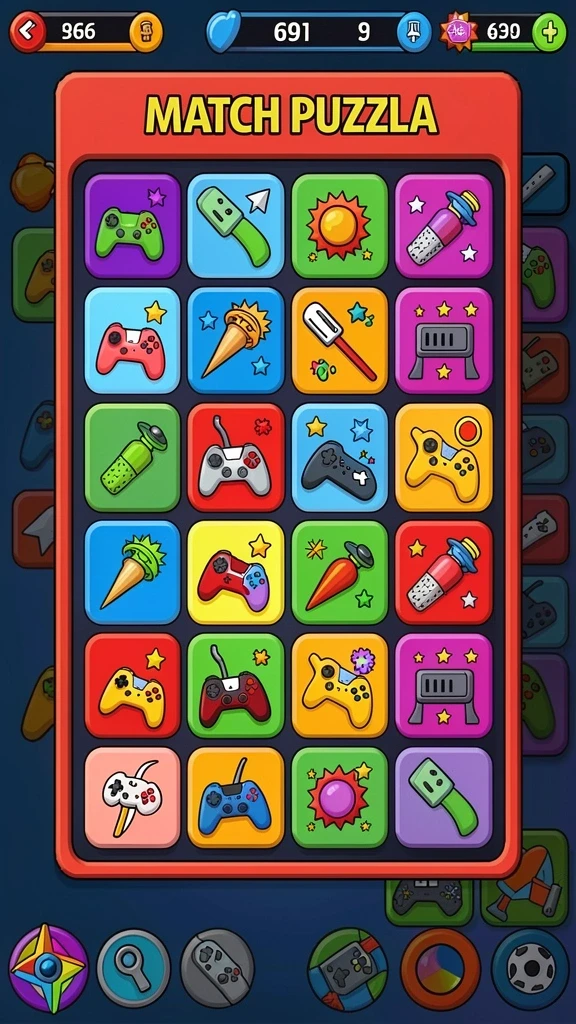
Task: Select the spatula tile on orange
Action: 340,340
